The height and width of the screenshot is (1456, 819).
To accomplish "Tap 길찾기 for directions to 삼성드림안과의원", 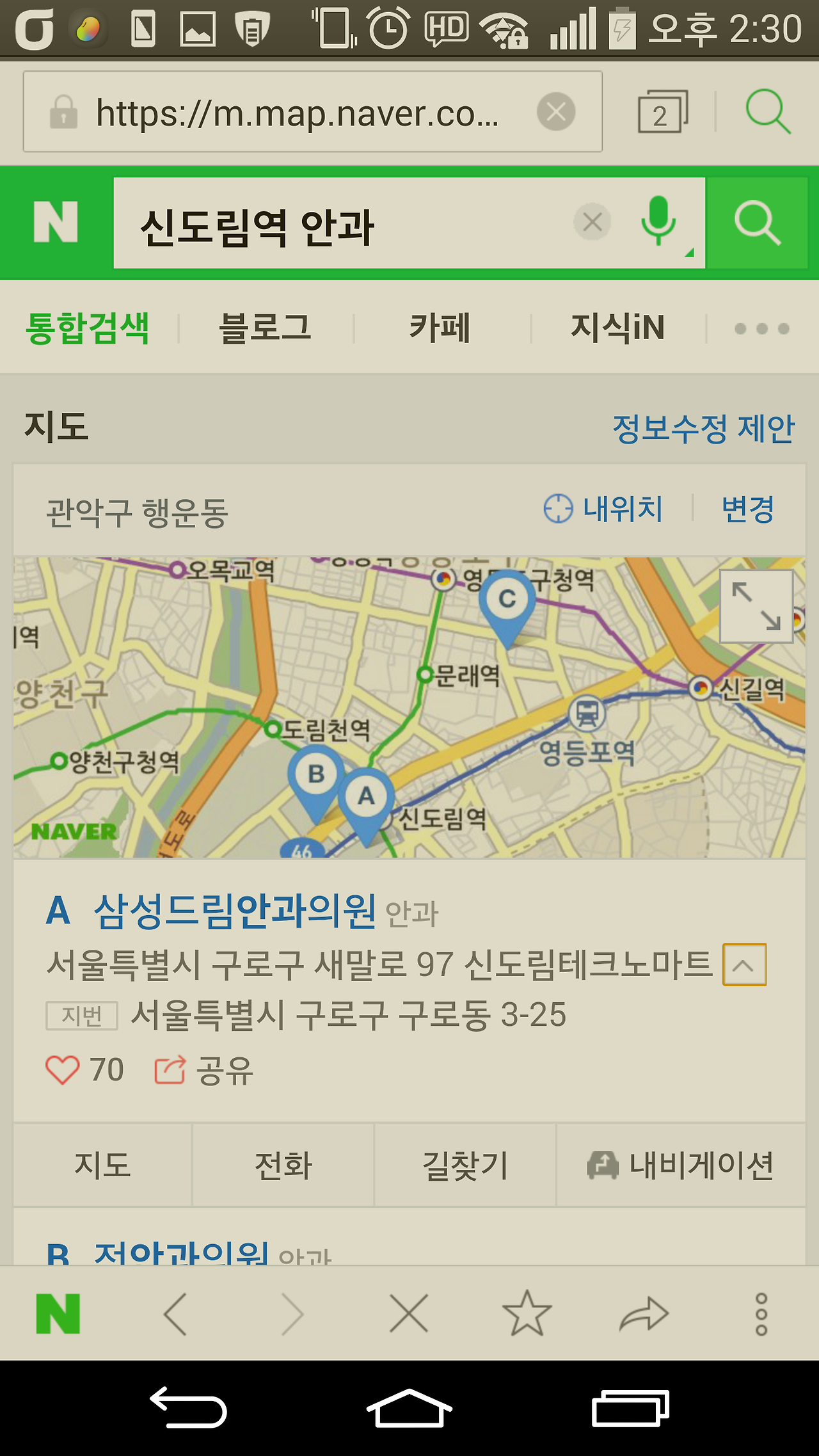I will [x=465, y=1165].
